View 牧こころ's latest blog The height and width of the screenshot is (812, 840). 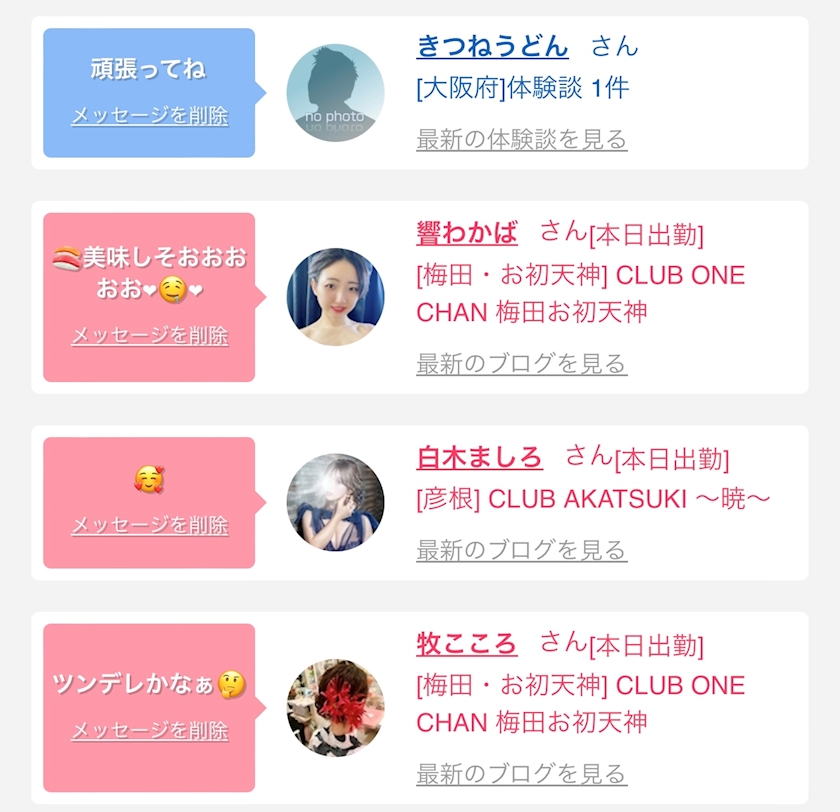521,773
